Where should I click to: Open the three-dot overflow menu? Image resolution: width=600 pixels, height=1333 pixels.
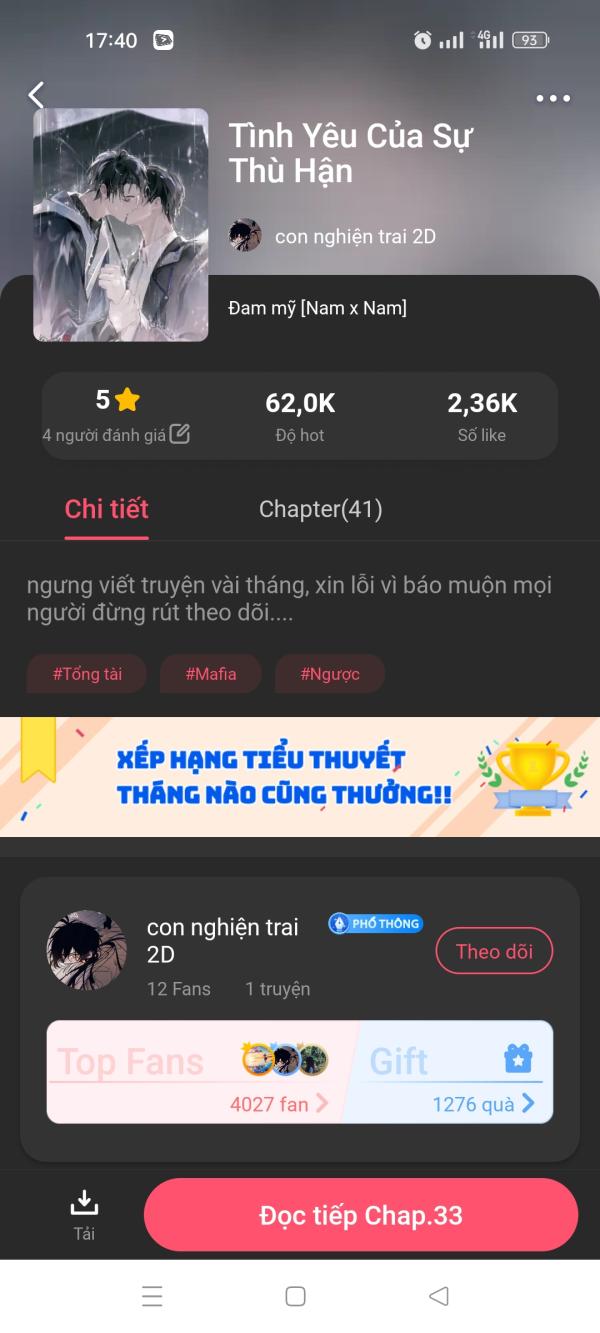tap(553, 98)
